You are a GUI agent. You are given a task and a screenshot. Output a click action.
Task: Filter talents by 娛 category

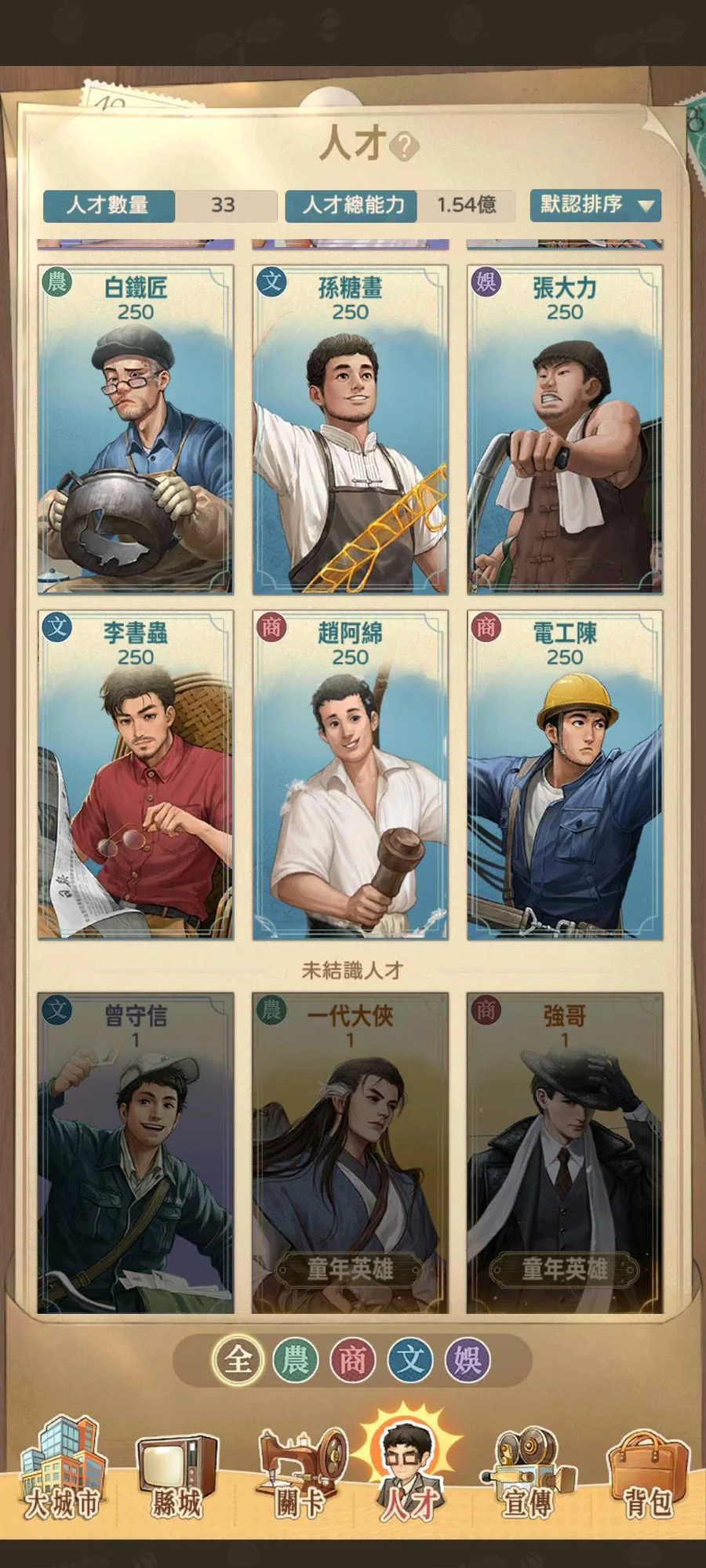(x=468, y=1359)
